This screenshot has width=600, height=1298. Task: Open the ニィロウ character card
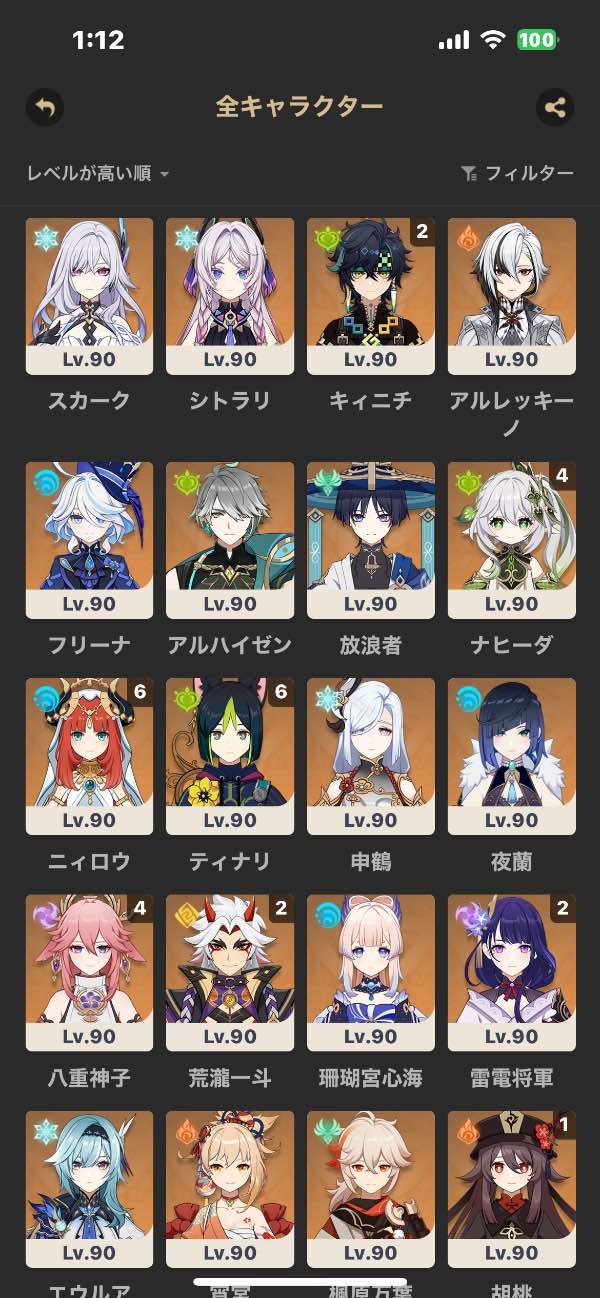pos(89,756)
